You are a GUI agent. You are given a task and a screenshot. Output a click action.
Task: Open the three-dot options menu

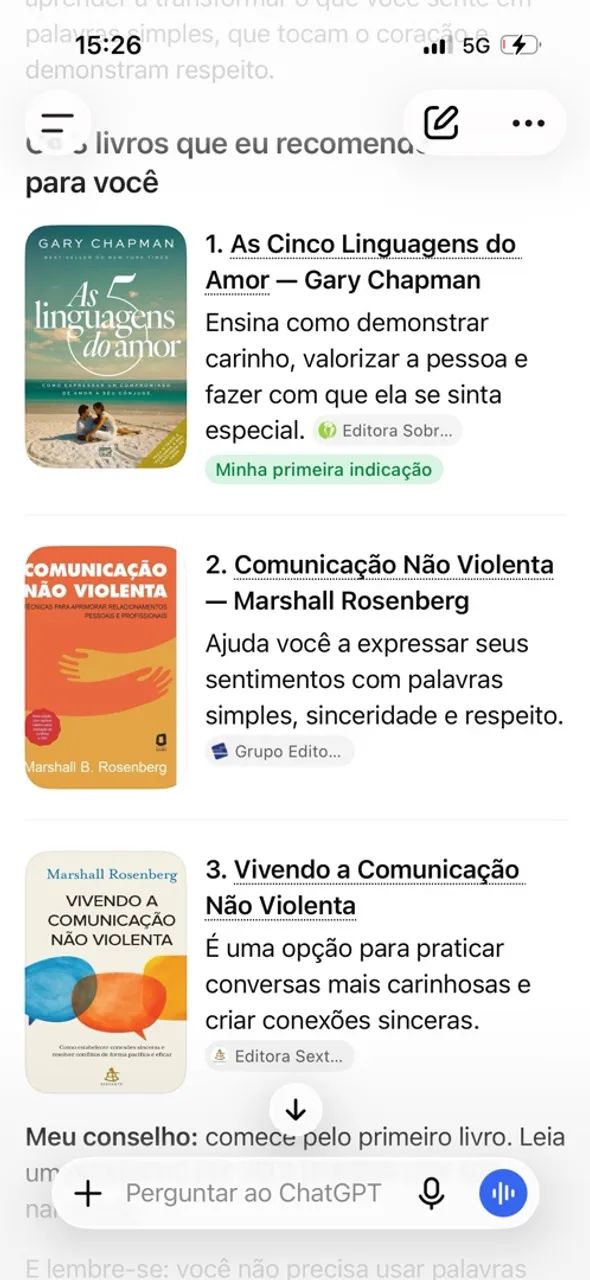coord(527,123)
